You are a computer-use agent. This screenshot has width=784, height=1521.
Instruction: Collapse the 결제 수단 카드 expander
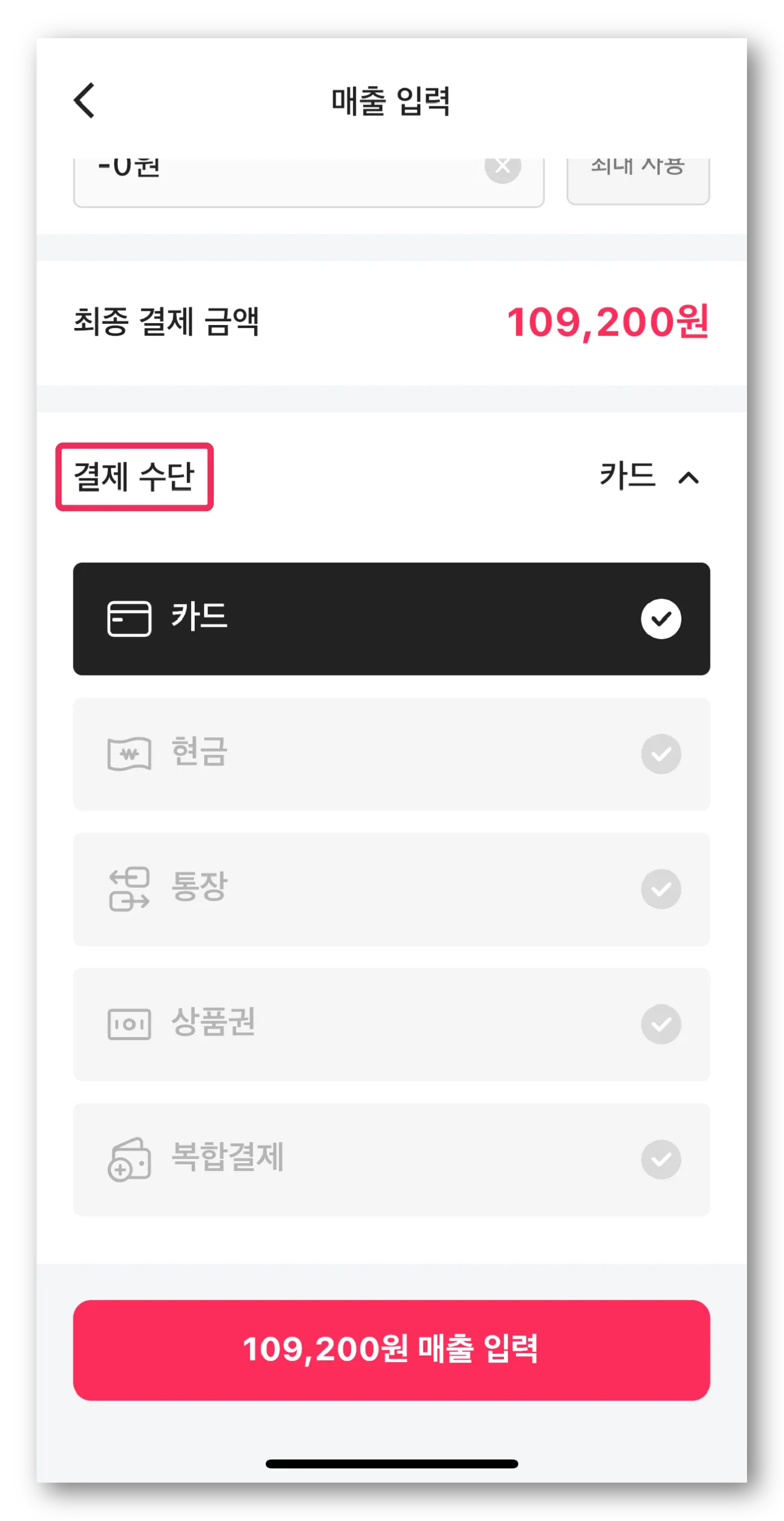pyautogui.click(x=688, y=477)
